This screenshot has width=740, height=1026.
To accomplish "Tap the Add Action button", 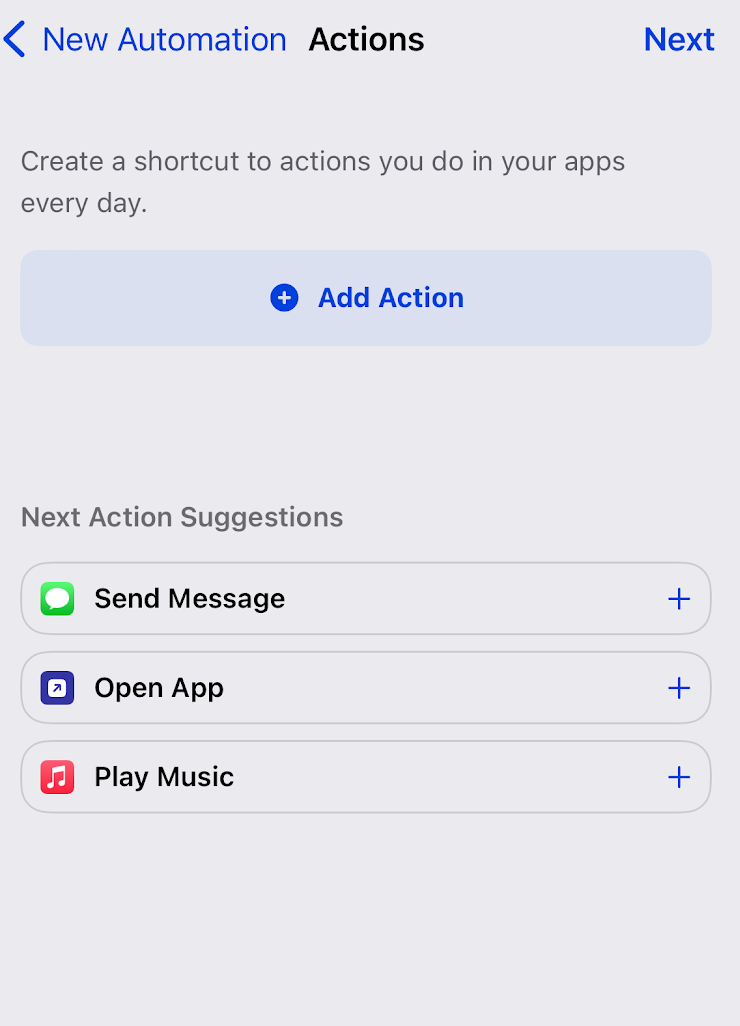I will (x=365, y=297).
